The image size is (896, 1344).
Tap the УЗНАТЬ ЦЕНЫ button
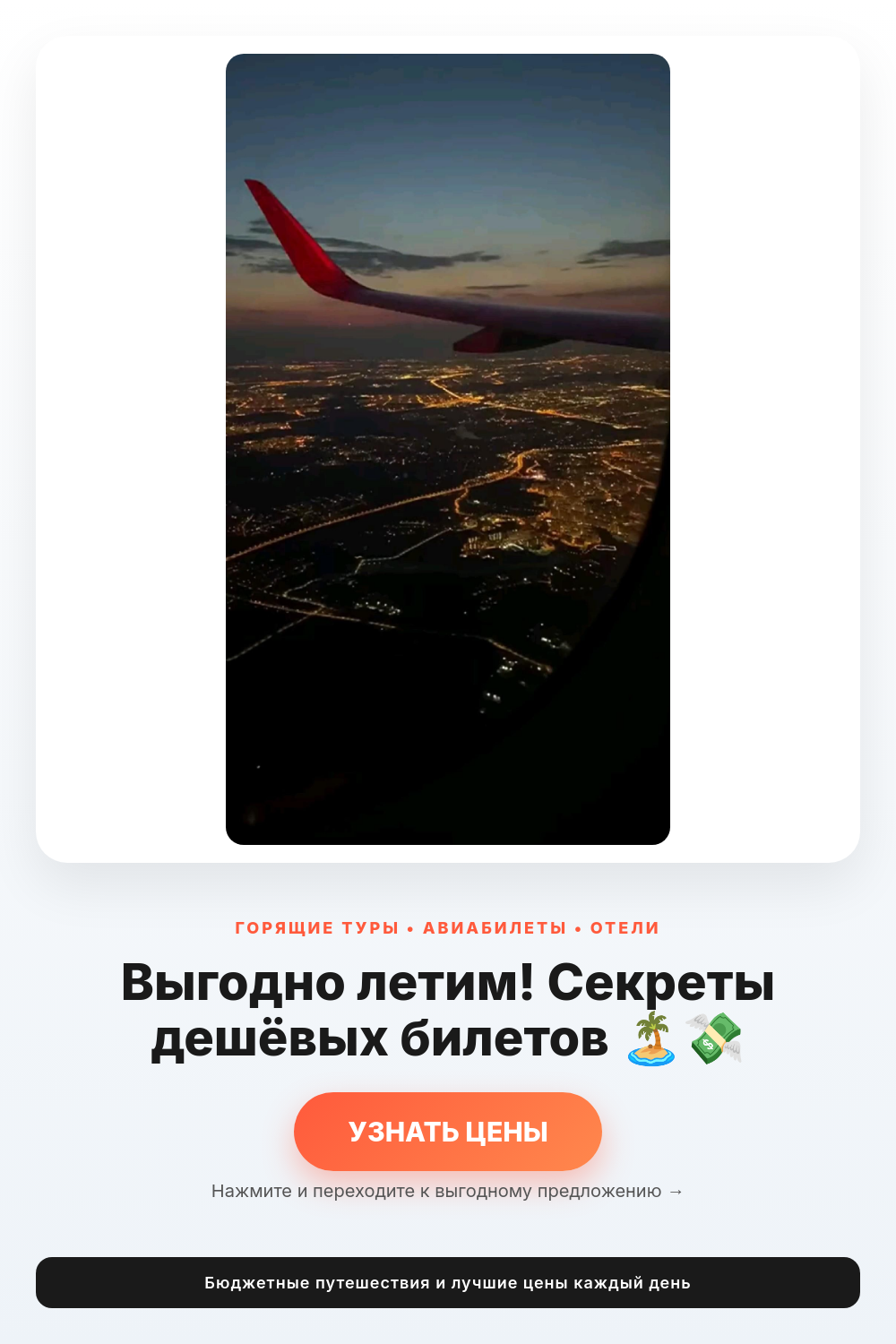[448, 1132]
